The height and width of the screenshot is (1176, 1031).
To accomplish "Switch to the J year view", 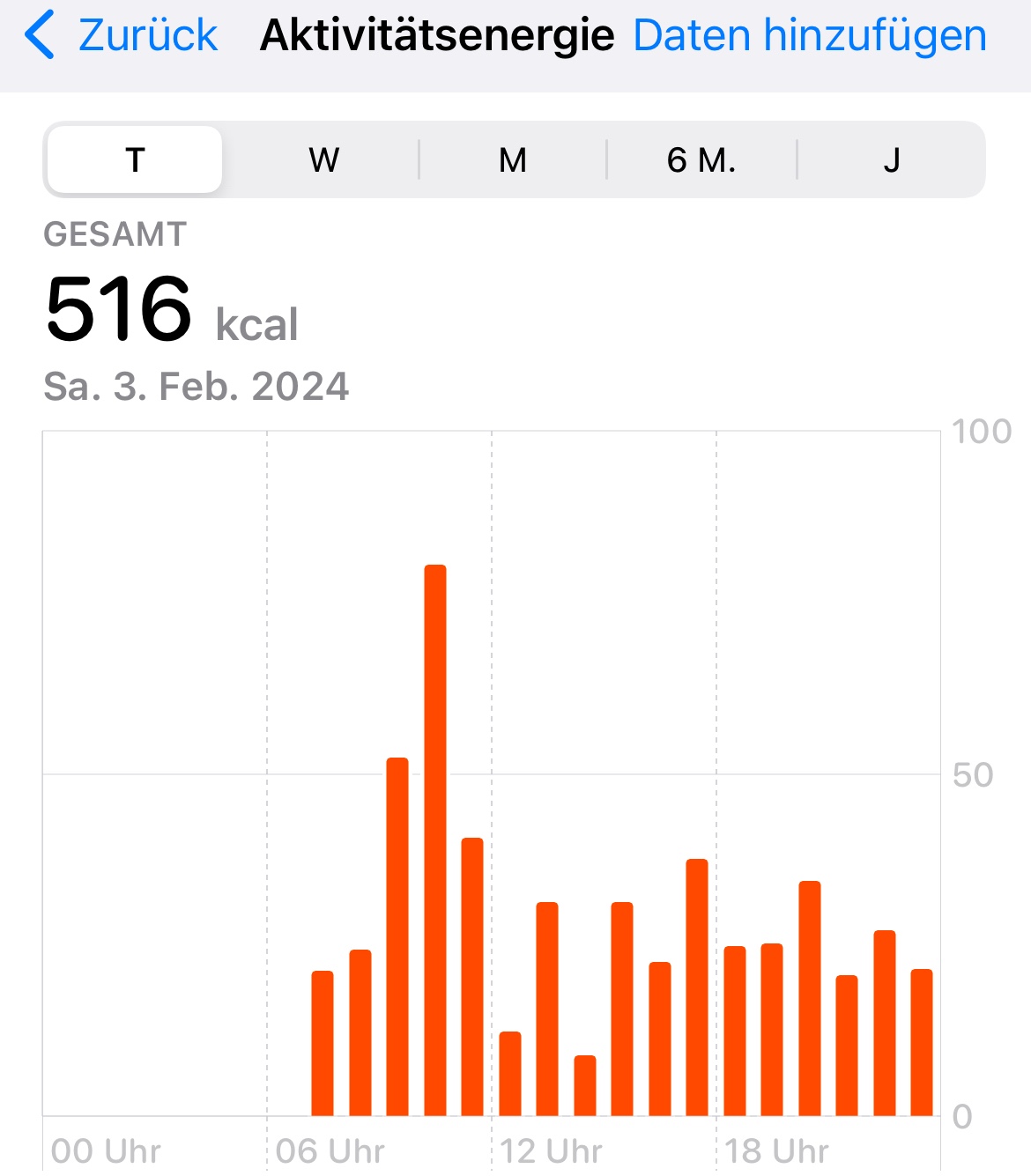I will click(x=891, y=160).
